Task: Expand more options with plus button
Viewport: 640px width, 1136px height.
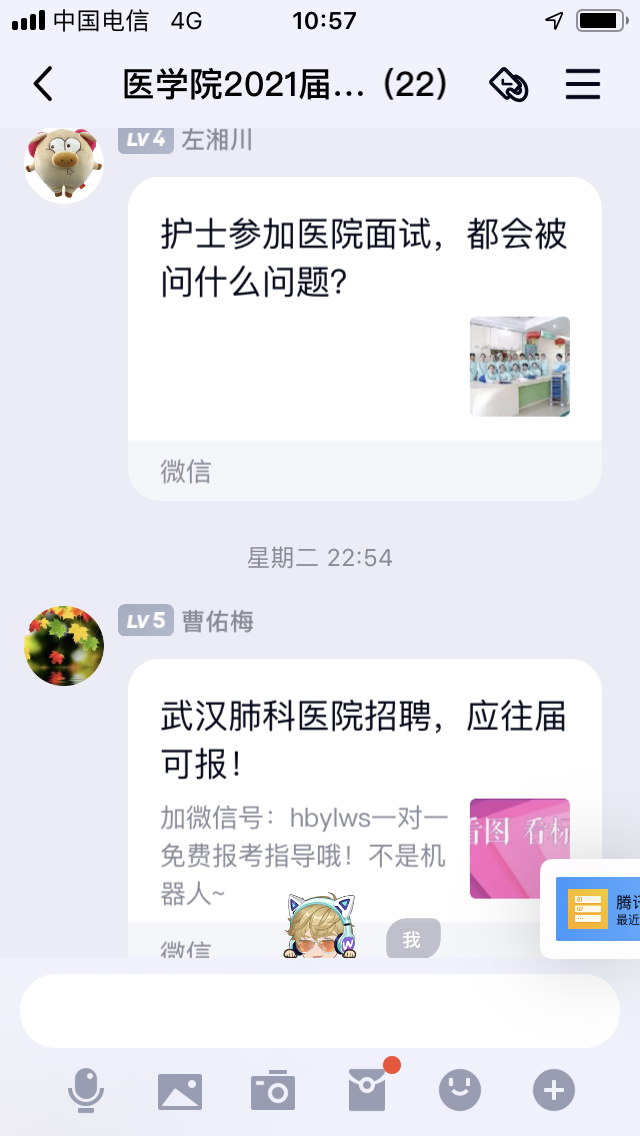Action: click(553, 1089)
